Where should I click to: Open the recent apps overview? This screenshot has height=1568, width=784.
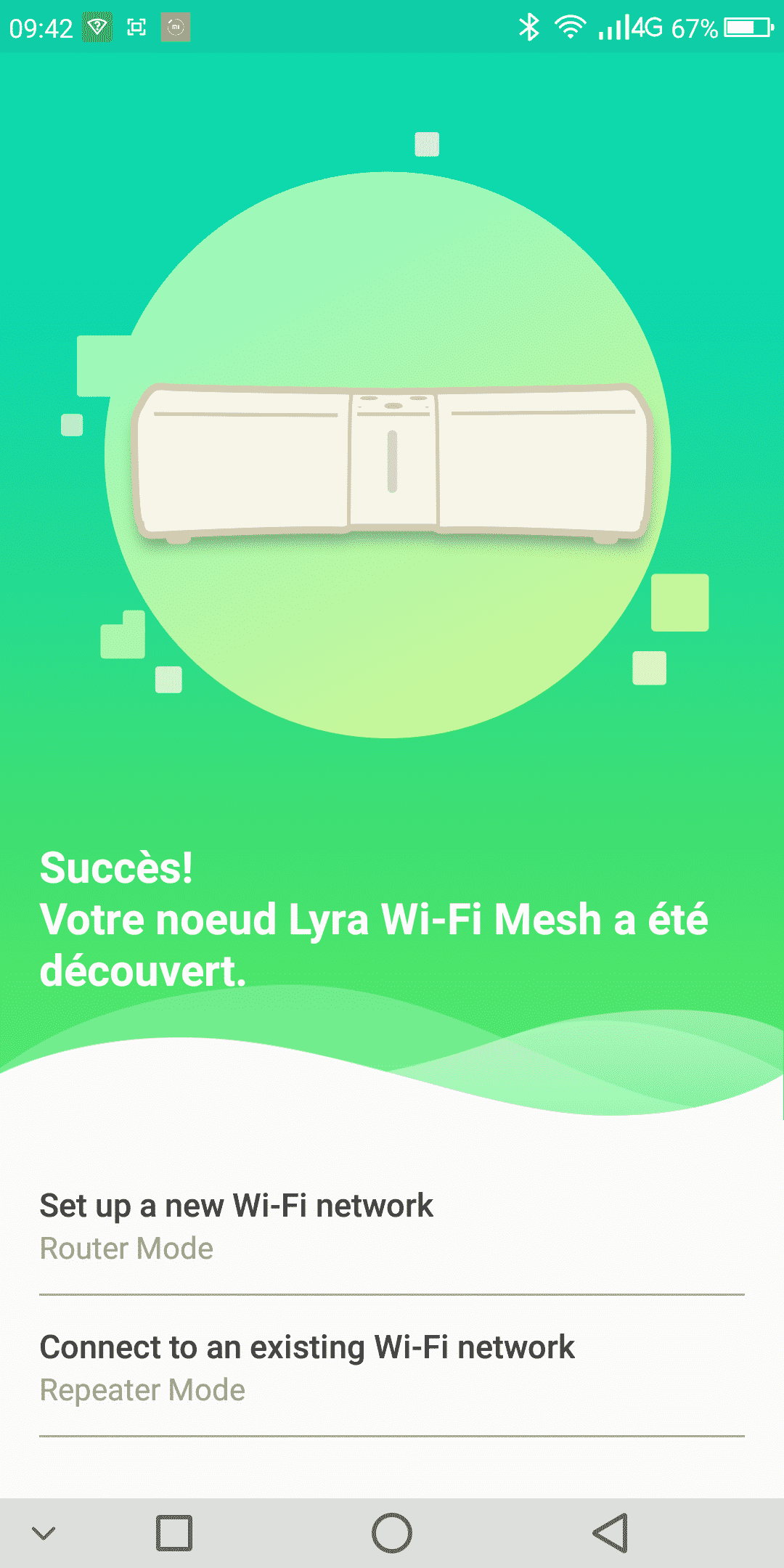pos(174,1533)
